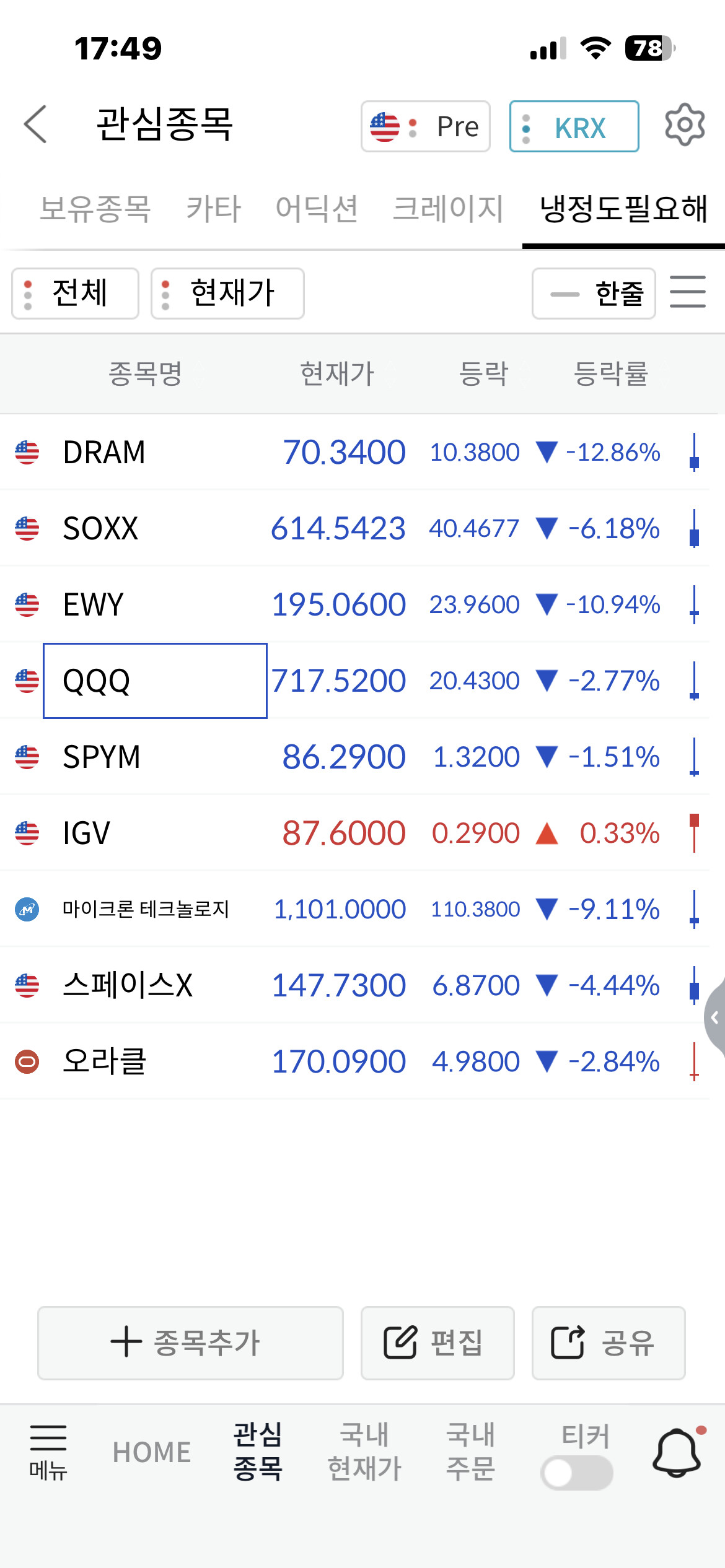This screenshot has height=1568, width=725.
Task: Toggle the 티커 switch
Action: point(576,1473)
